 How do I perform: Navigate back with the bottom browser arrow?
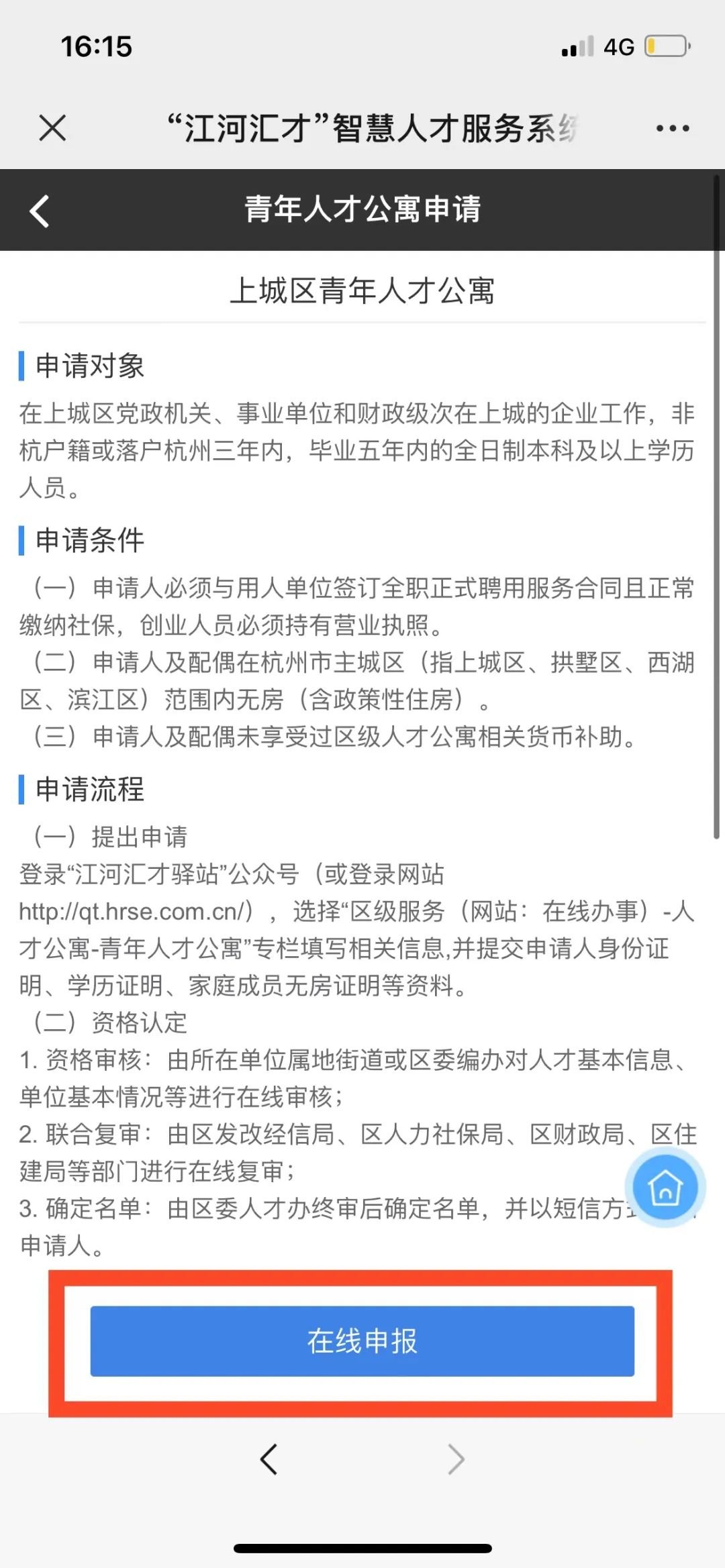[x=269, y=1459]
